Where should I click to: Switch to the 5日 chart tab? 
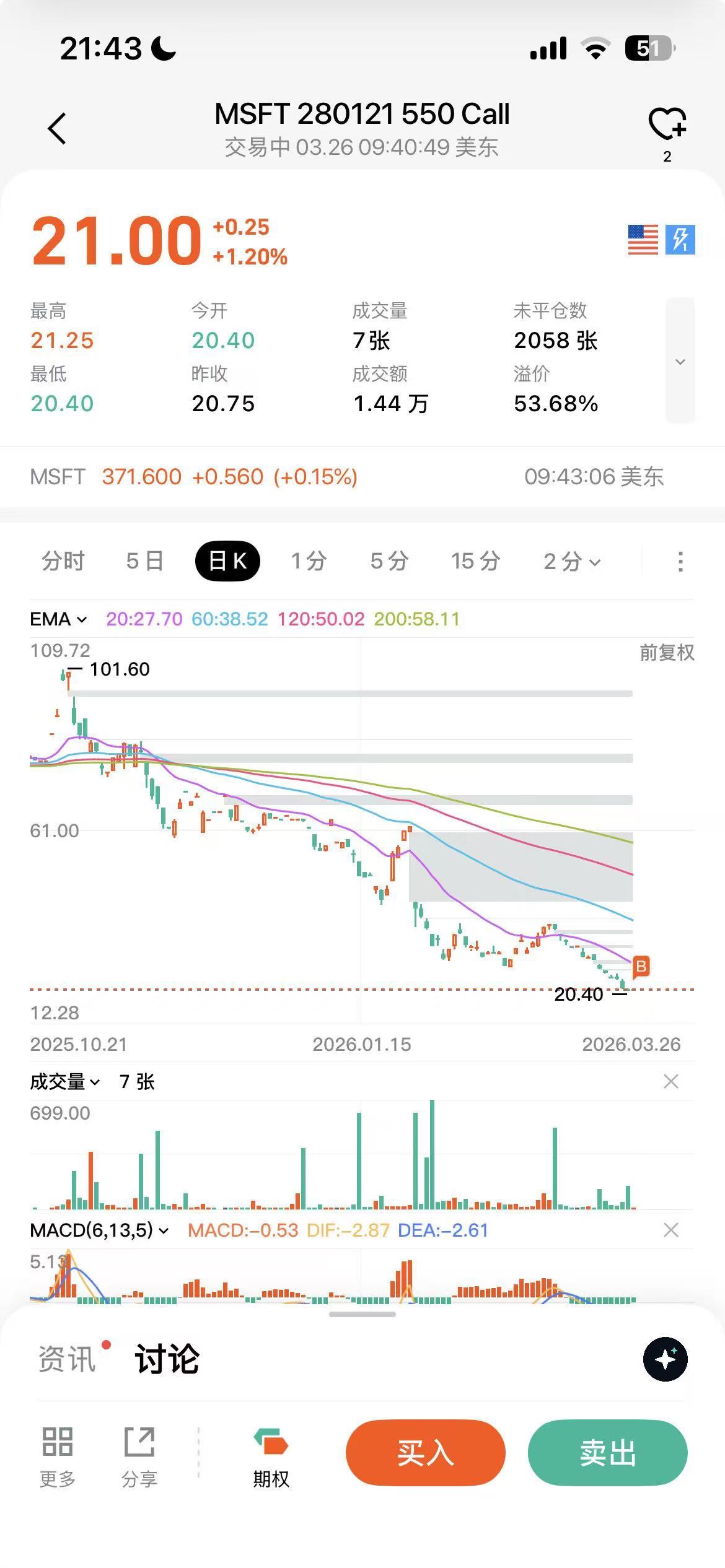[x=145, y=561]
